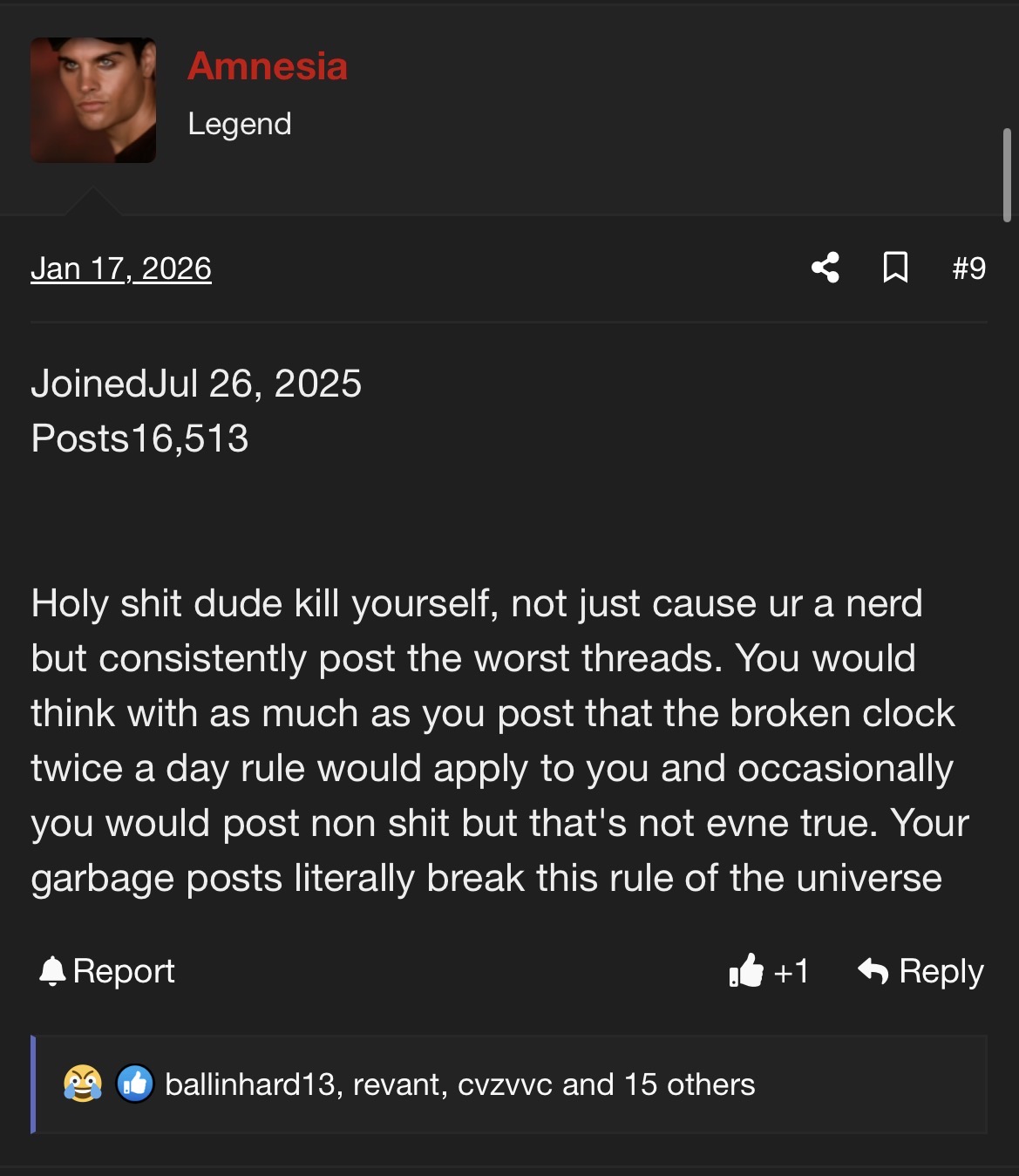Reply to Amnesia's post

920,971
